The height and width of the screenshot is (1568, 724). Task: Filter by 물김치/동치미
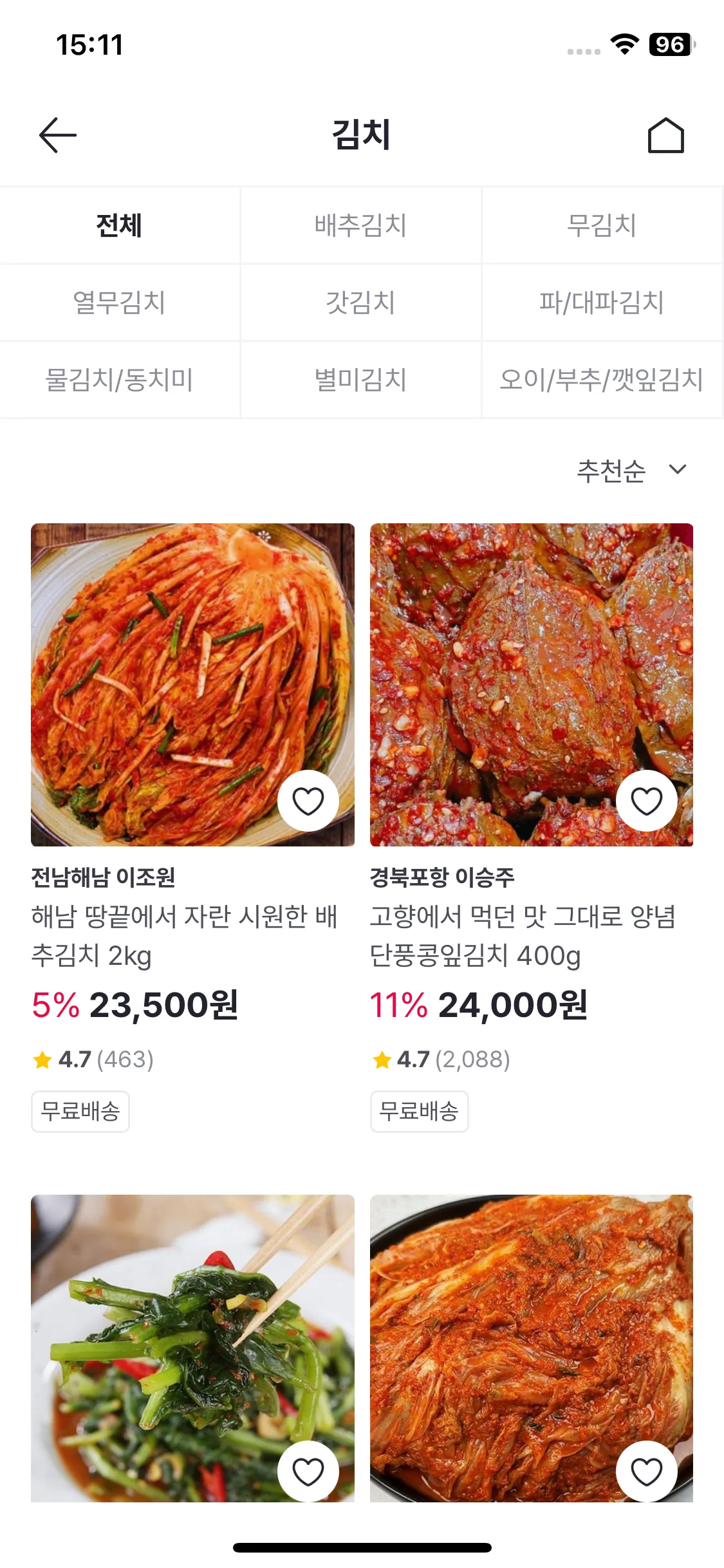click(x=119, y=380)
